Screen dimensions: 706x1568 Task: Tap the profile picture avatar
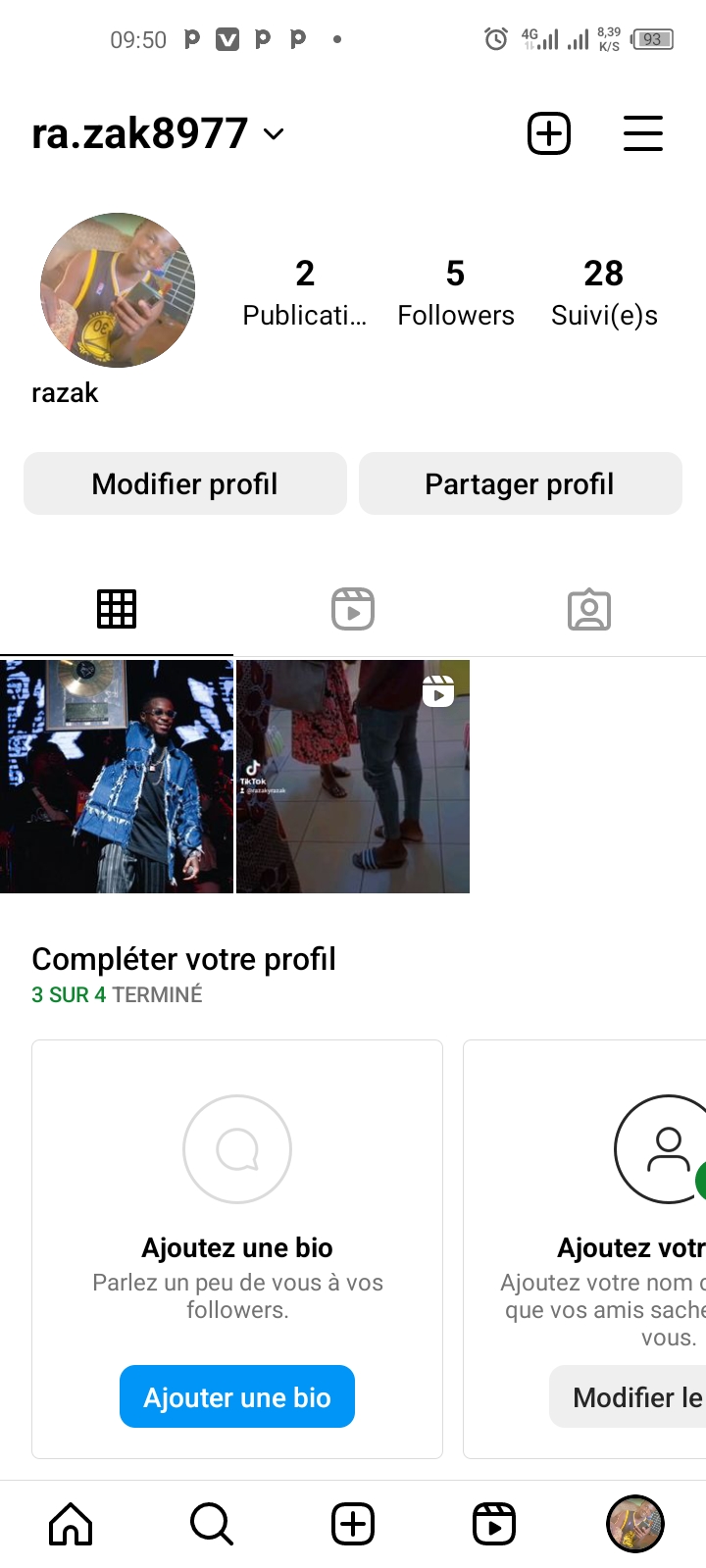118,290
